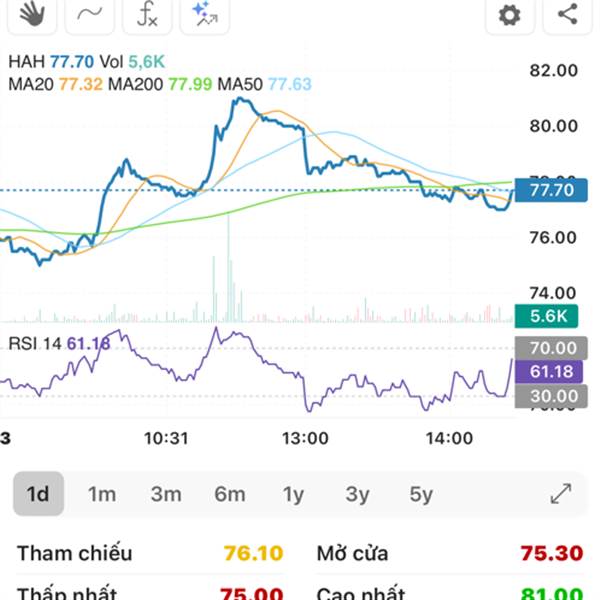The height and width of the screenshot is (600, 600).
Task: Switch to the 1m range
Action: [102, 494]
